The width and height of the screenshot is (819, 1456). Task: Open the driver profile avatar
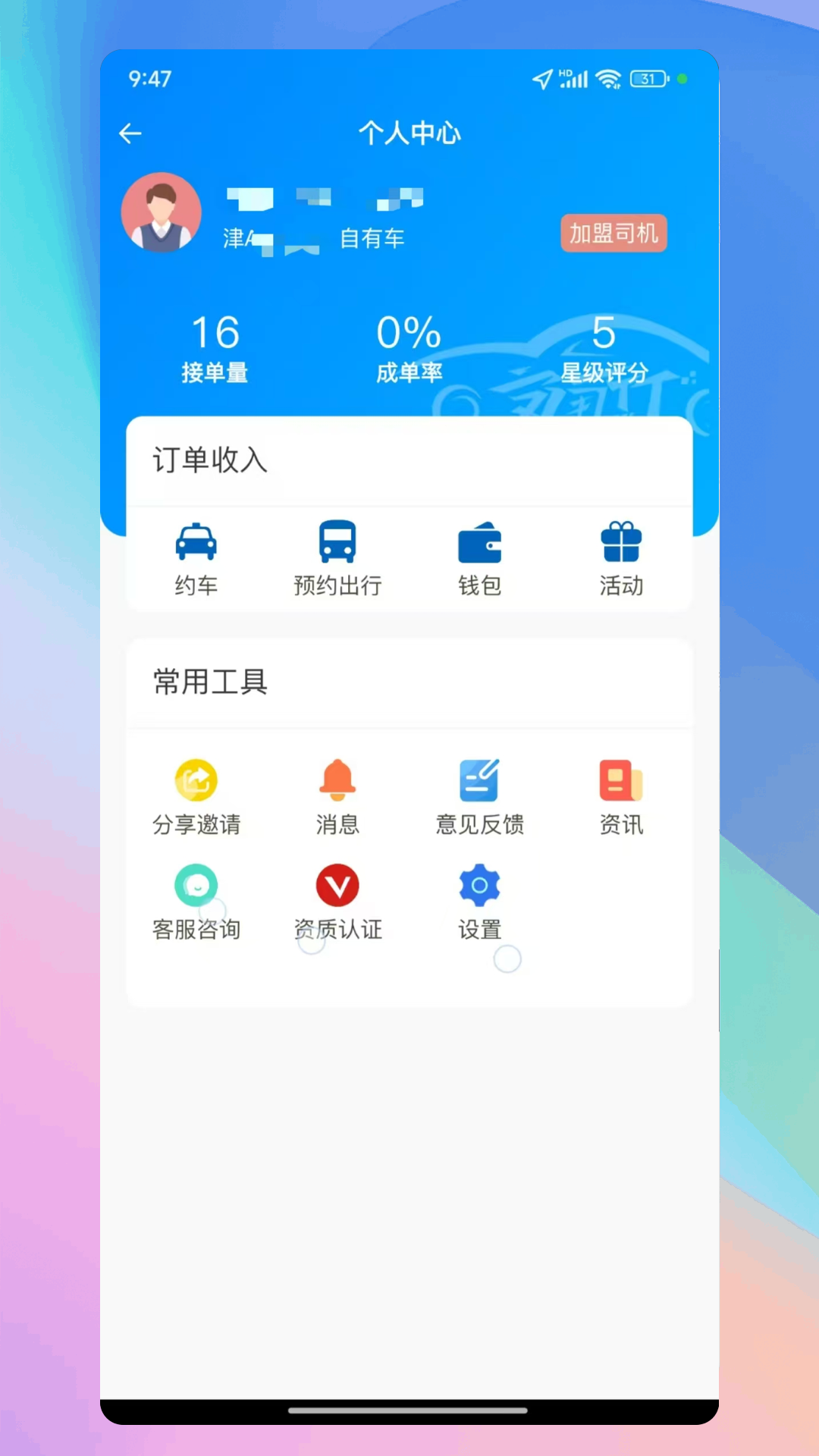pyautogui.click(x=162, y=212)
